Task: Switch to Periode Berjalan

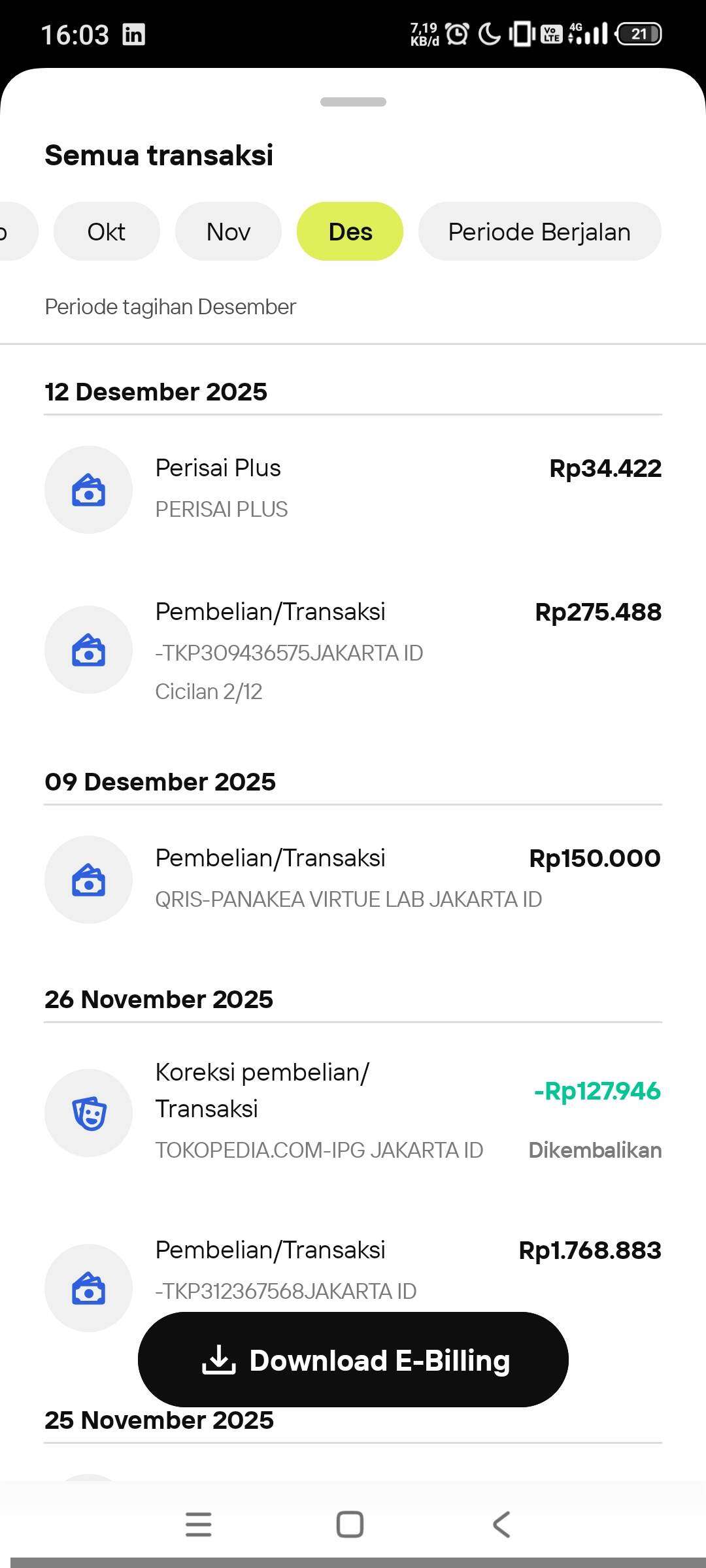Action: pyautogui.click(x=539, y=232)
